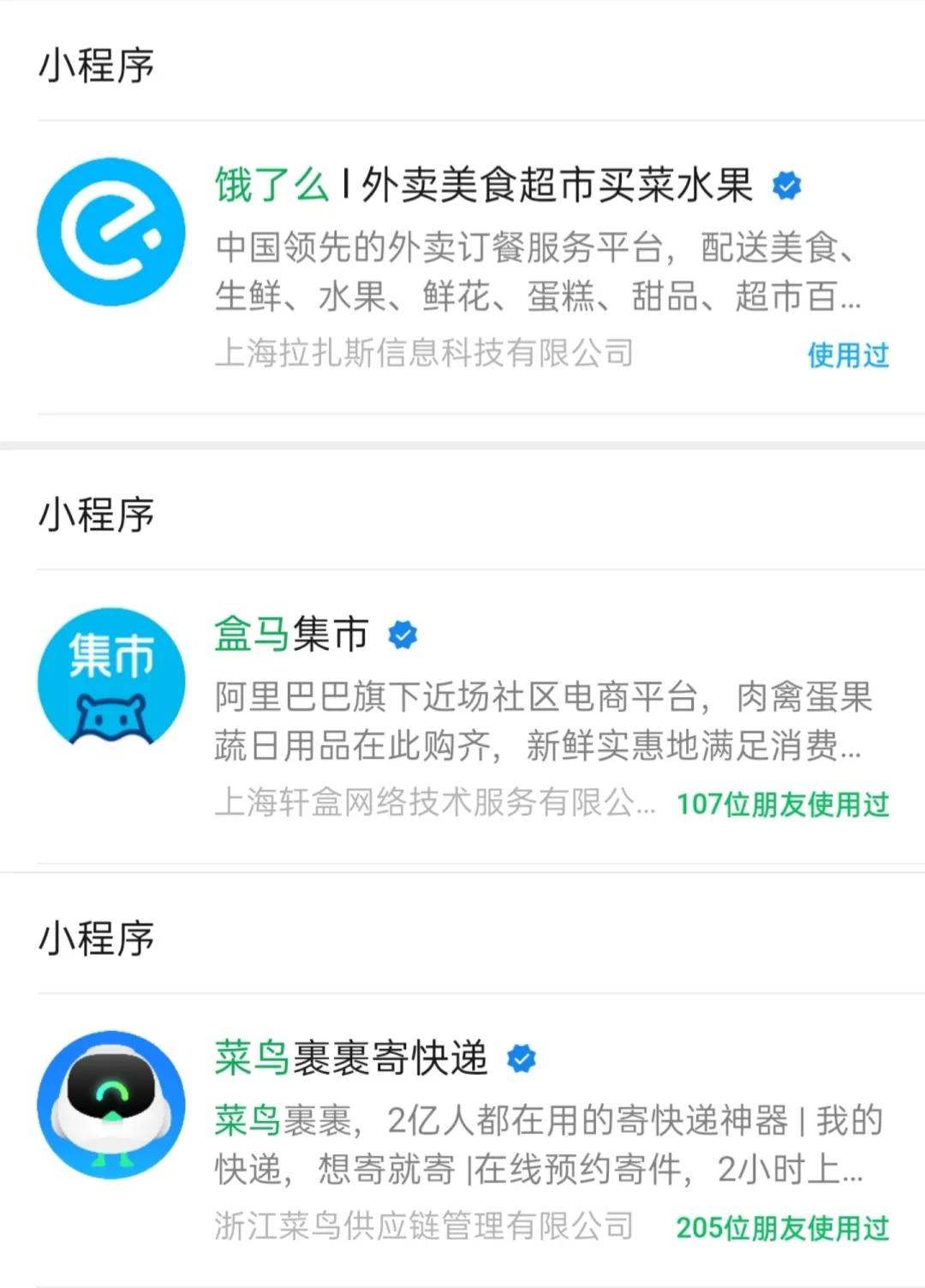Tap the 小程序 header above 盒马集市

pos(96,514)
